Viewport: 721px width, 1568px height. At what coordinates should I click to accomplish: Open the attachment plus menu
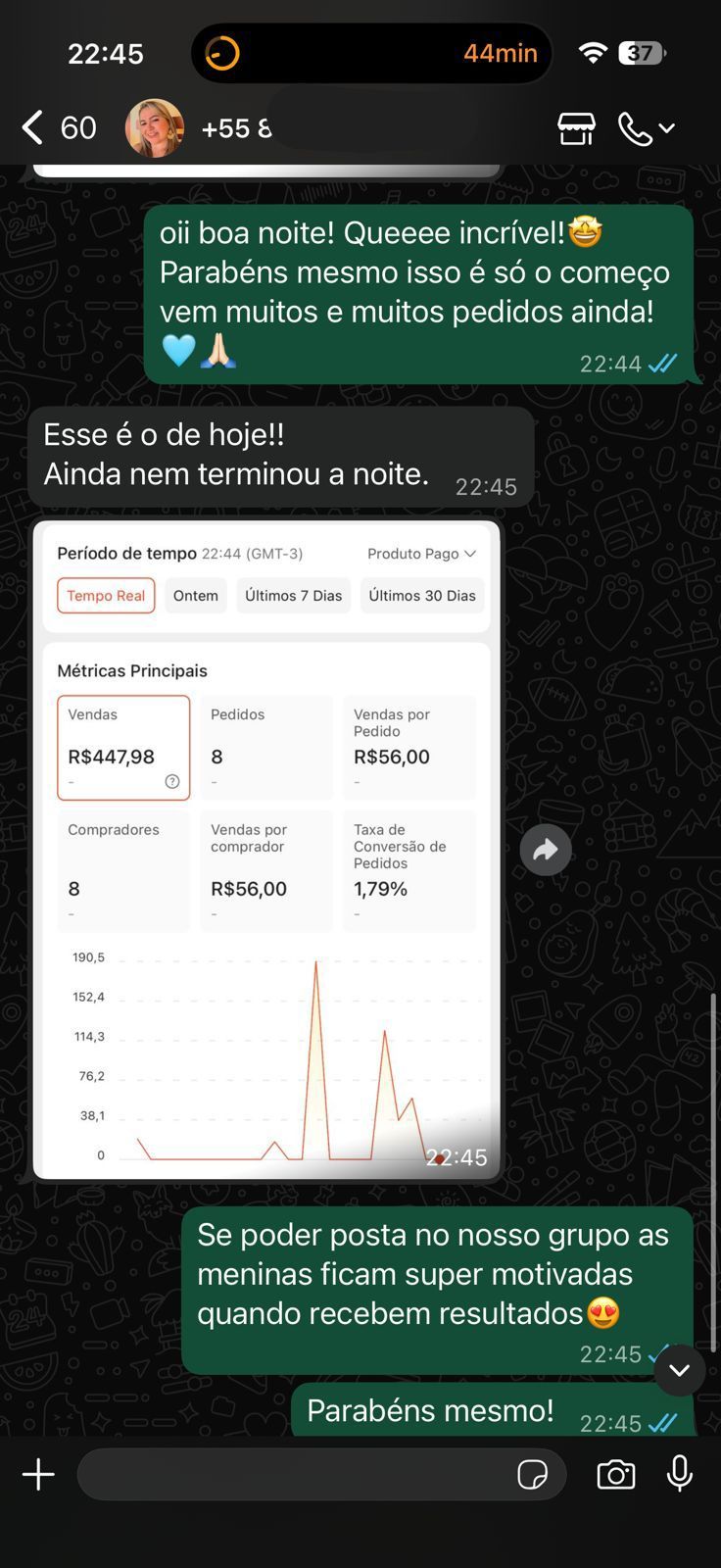pyautogui.click(x=38, y=1475)
